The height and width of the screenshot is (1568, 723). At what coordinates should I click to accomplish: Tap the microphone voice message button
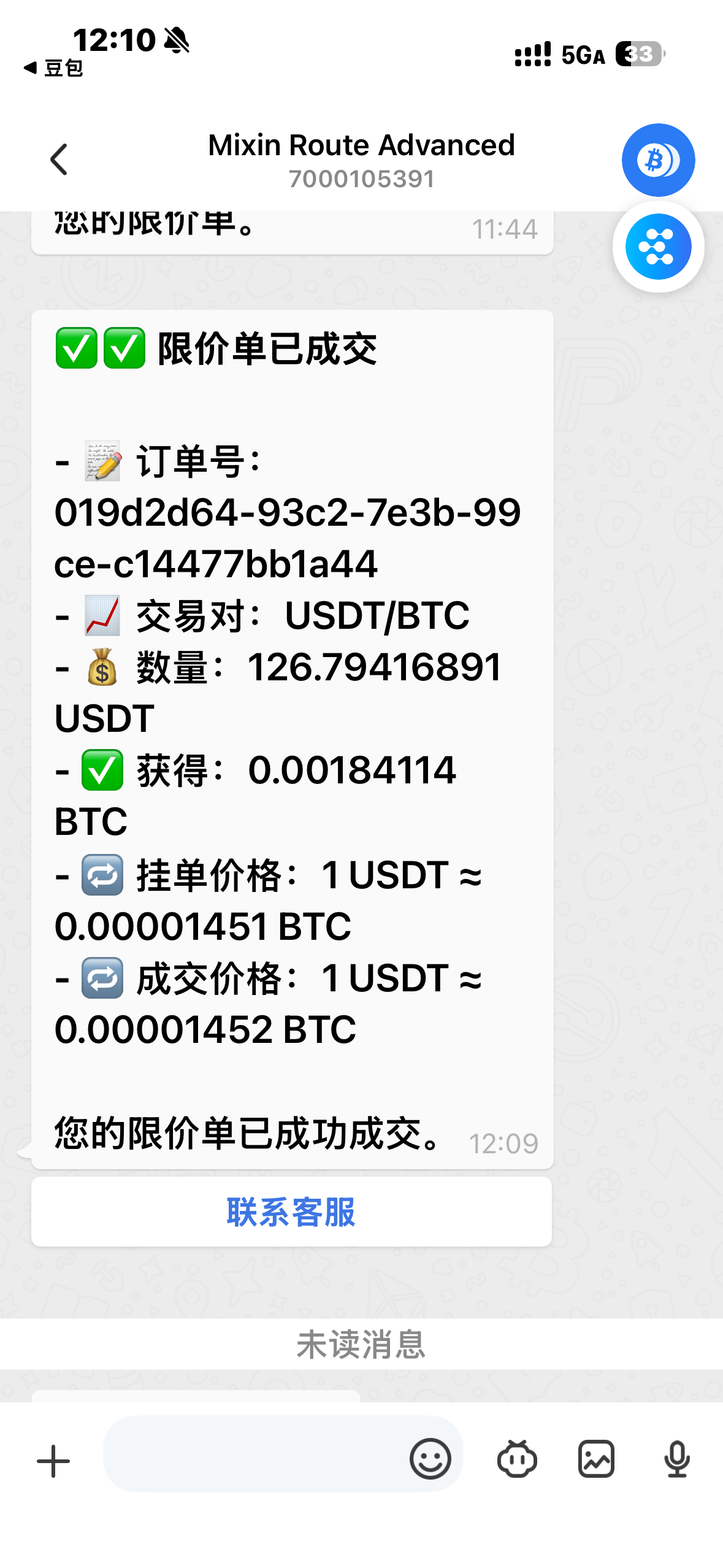[x=677, y=1459]
